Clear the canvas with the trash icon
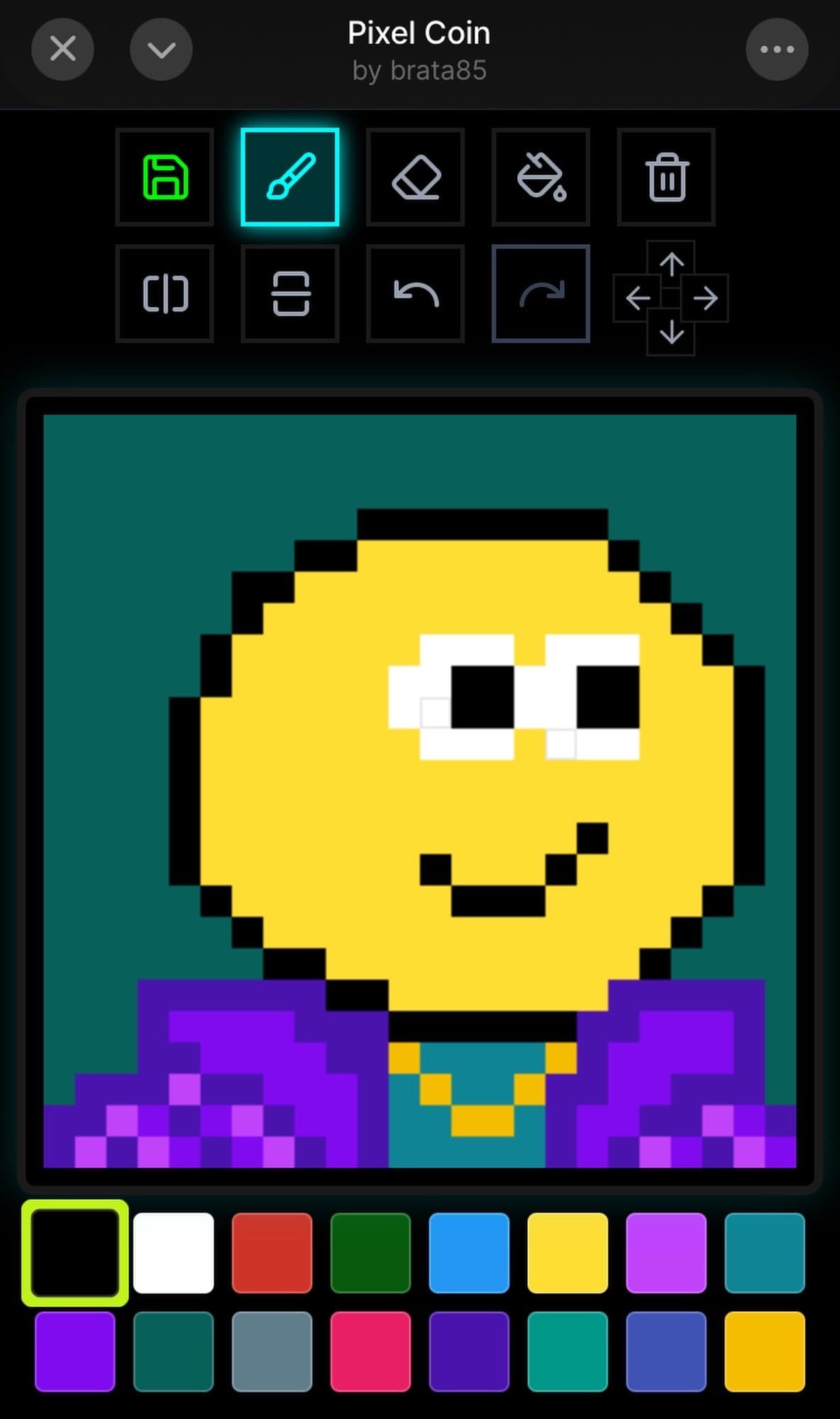Viewport: 840px width, 1419px height. [666, 177]
